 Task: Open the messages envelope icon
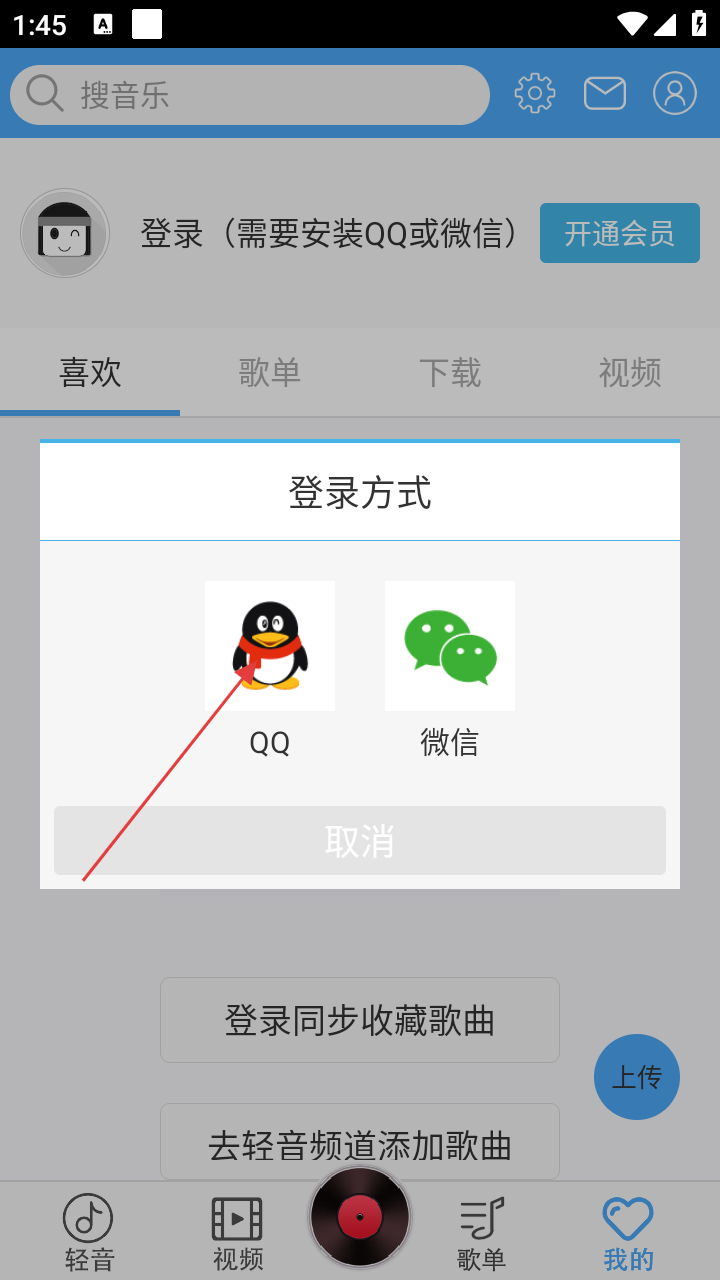(605, 93)
